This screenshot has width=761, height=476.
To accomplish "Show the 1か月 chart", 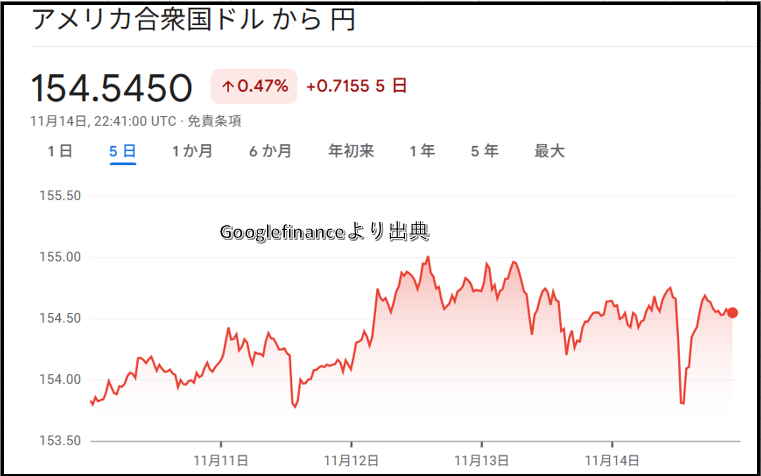I will pos(192,151).
